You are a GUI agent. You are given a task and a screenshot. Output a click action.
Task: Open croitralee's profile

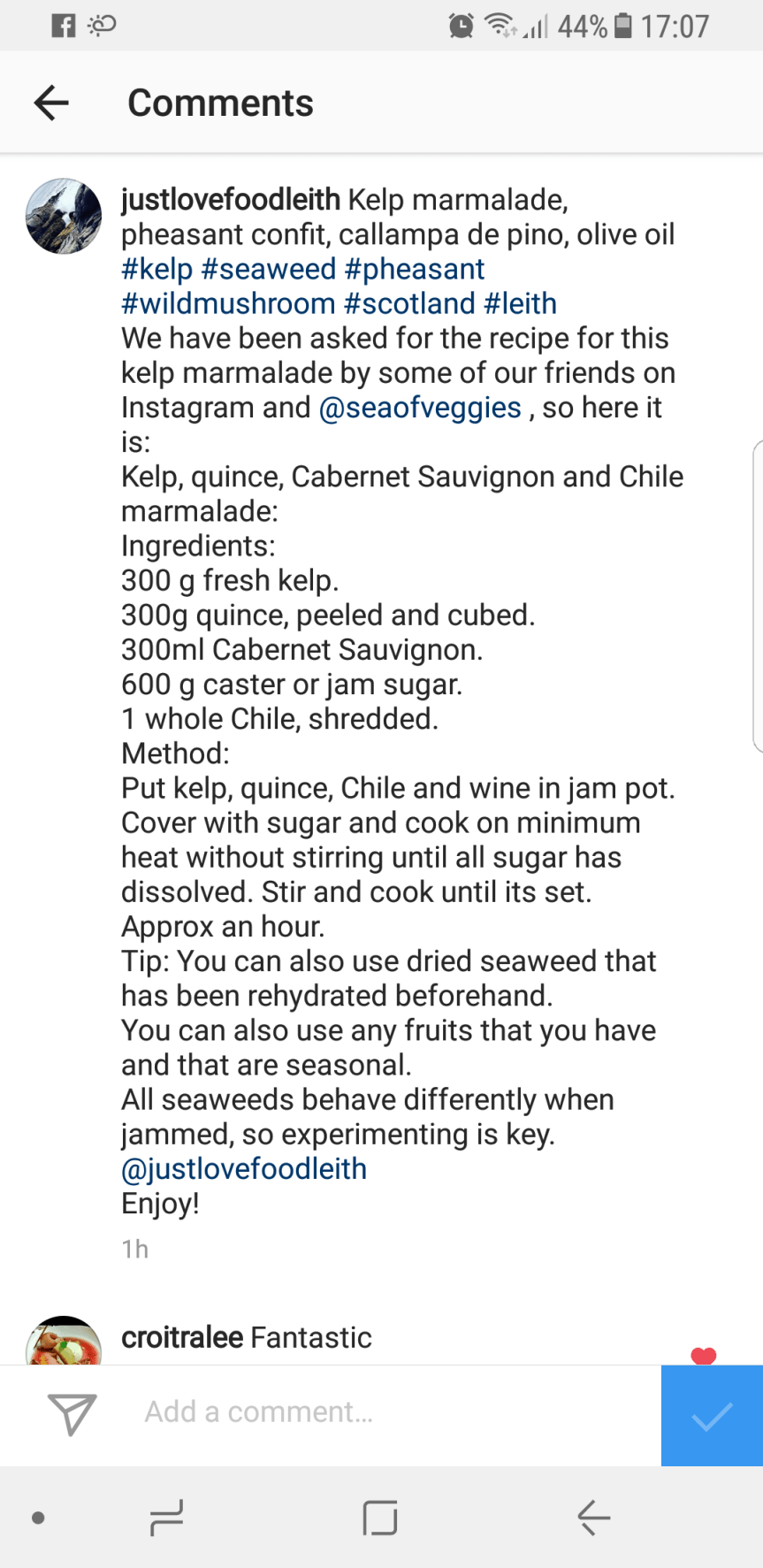(182, 1337)
